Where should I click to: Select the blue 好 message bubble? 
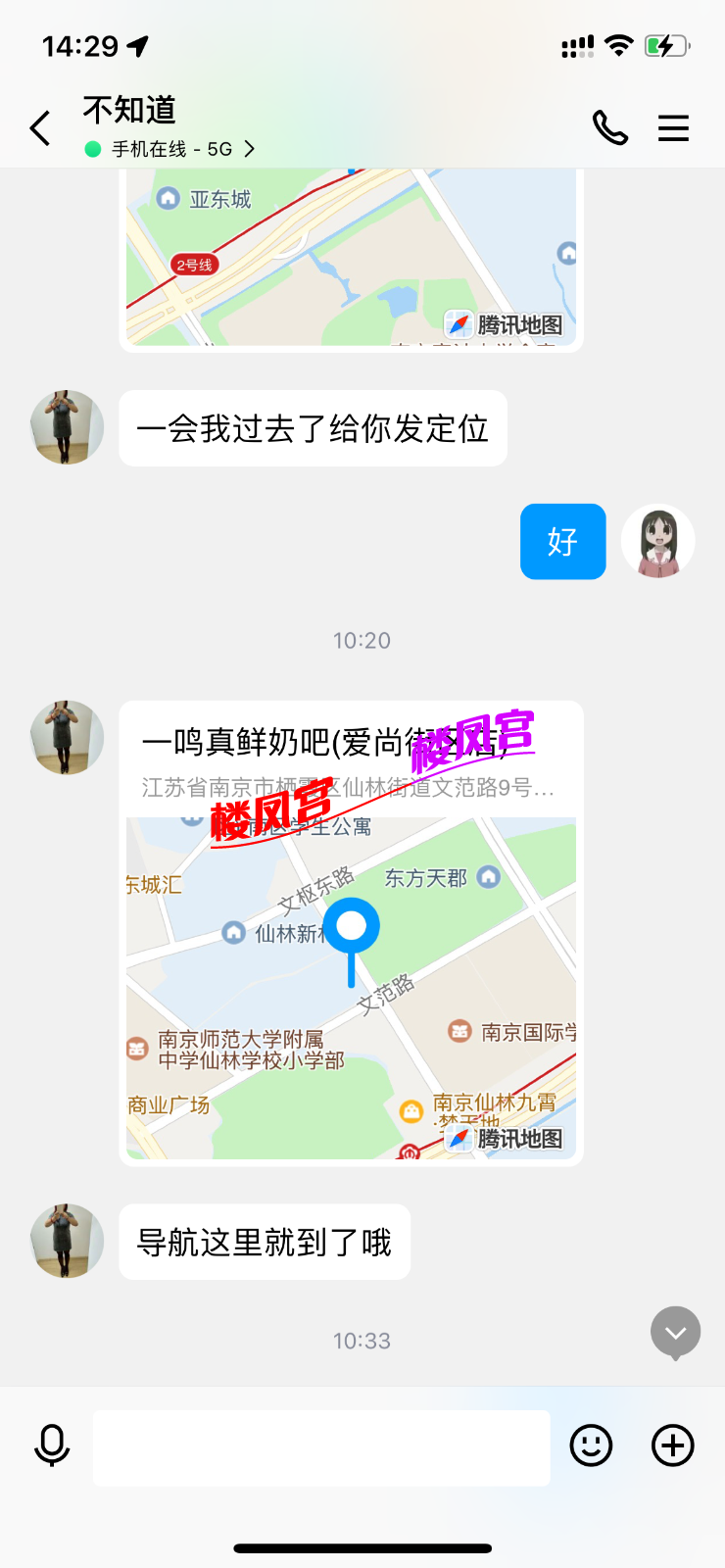coord(562,541)
